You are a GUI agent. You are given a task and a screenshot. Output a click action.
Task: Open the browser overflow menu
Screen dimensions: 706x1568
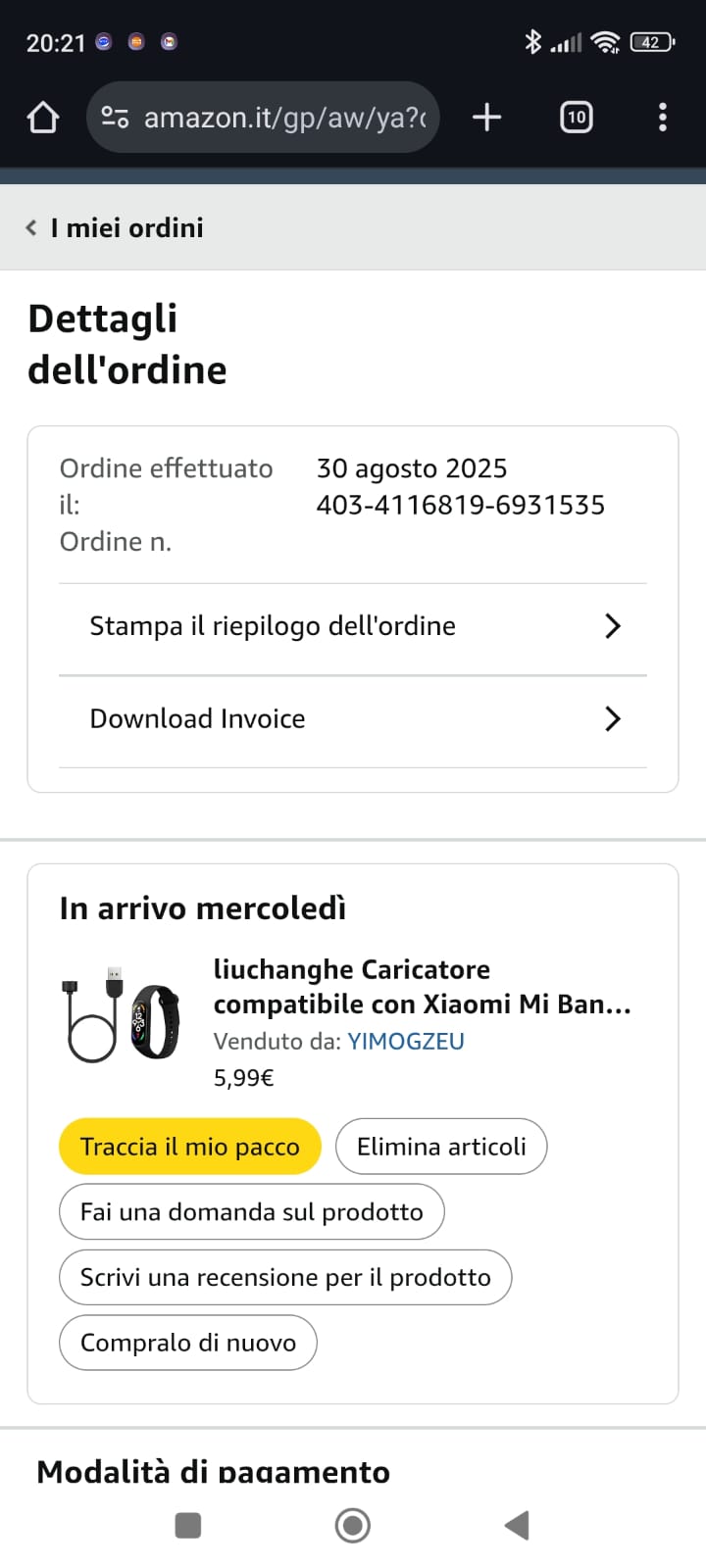click(663, 118)
